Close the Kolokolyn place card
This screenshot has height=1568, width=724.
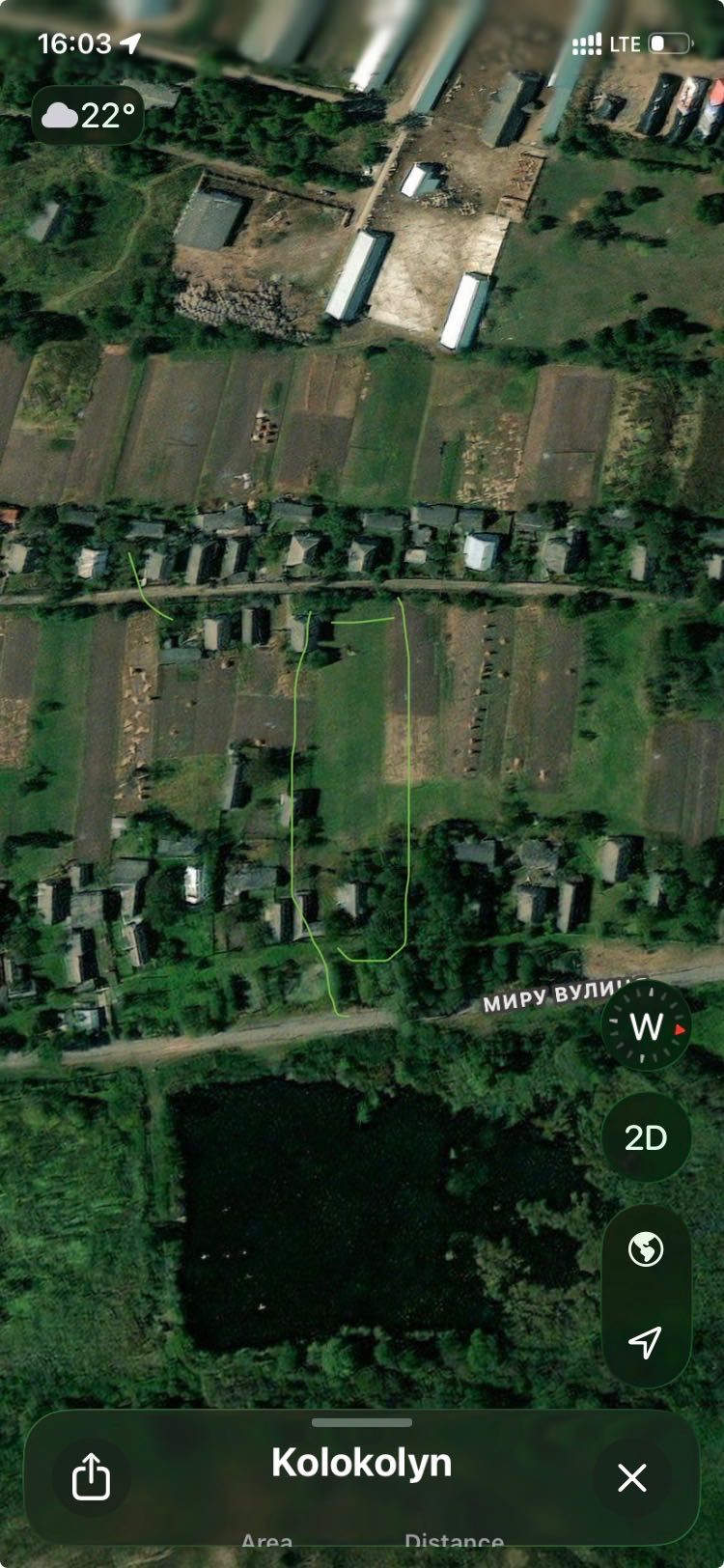[632, 1477]
